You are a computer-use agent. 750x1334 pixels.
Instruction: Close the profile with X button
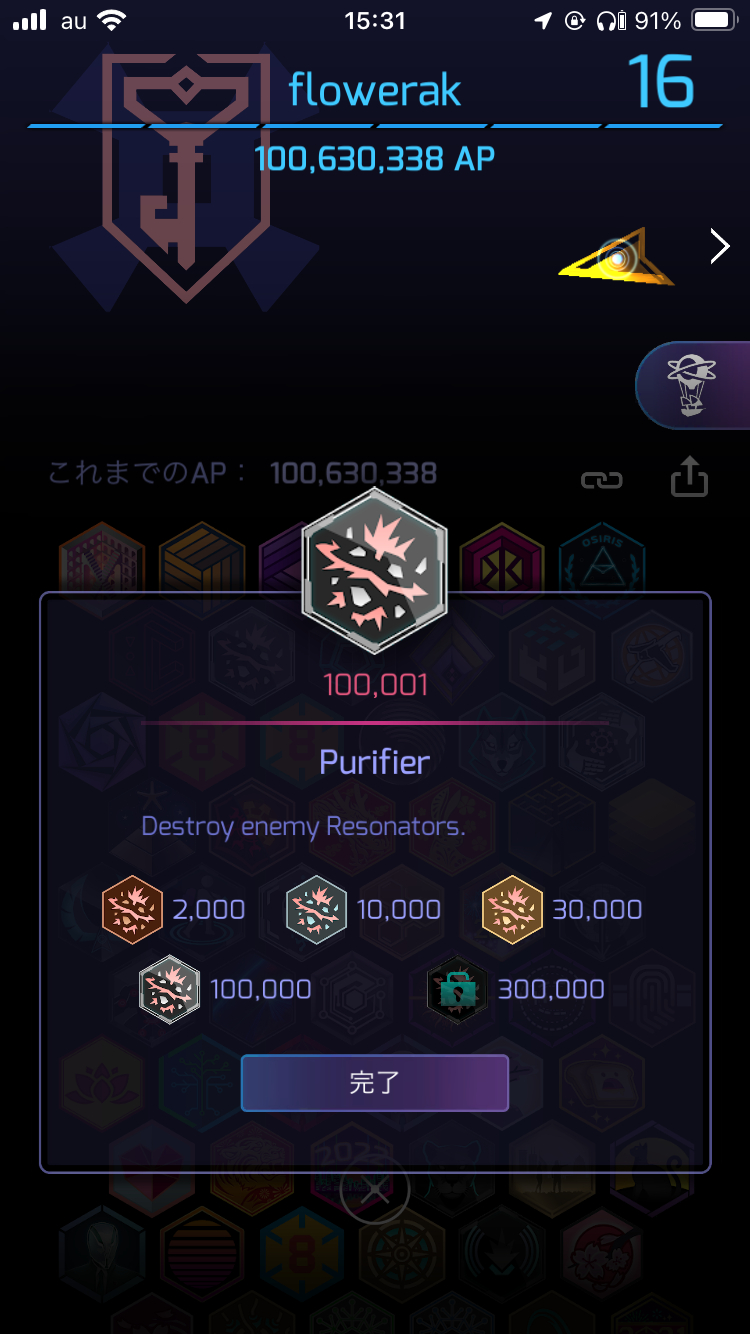(374, 1191)
